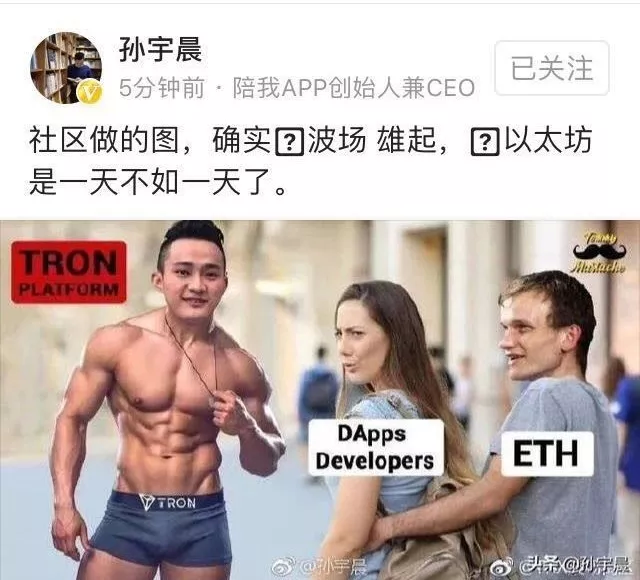Viewport: 640px width, 580px height.
Task: Open the username 孙宇晨
Action: [x=161, y=48]
